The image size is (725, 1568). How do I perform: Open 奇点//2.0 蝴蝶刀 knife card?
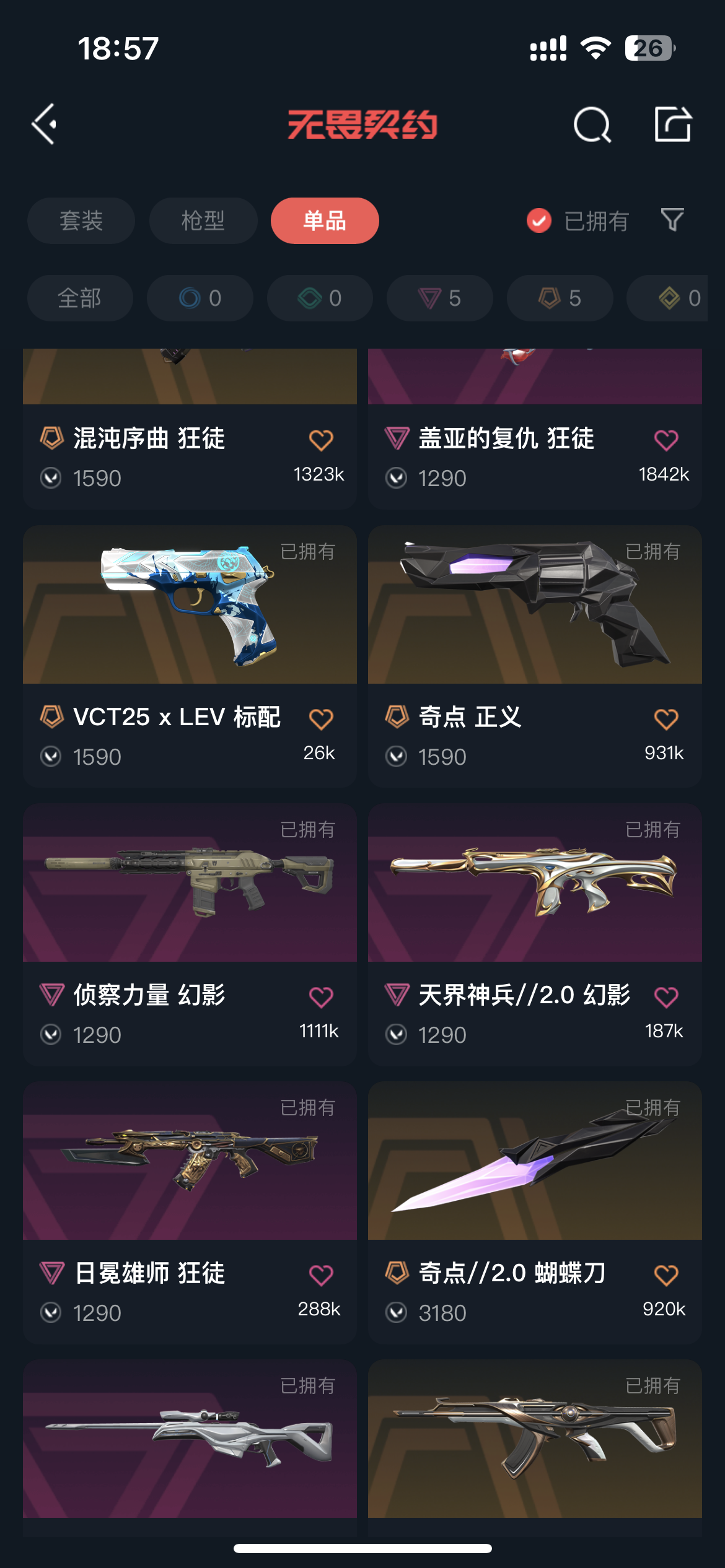(535, 1213)
